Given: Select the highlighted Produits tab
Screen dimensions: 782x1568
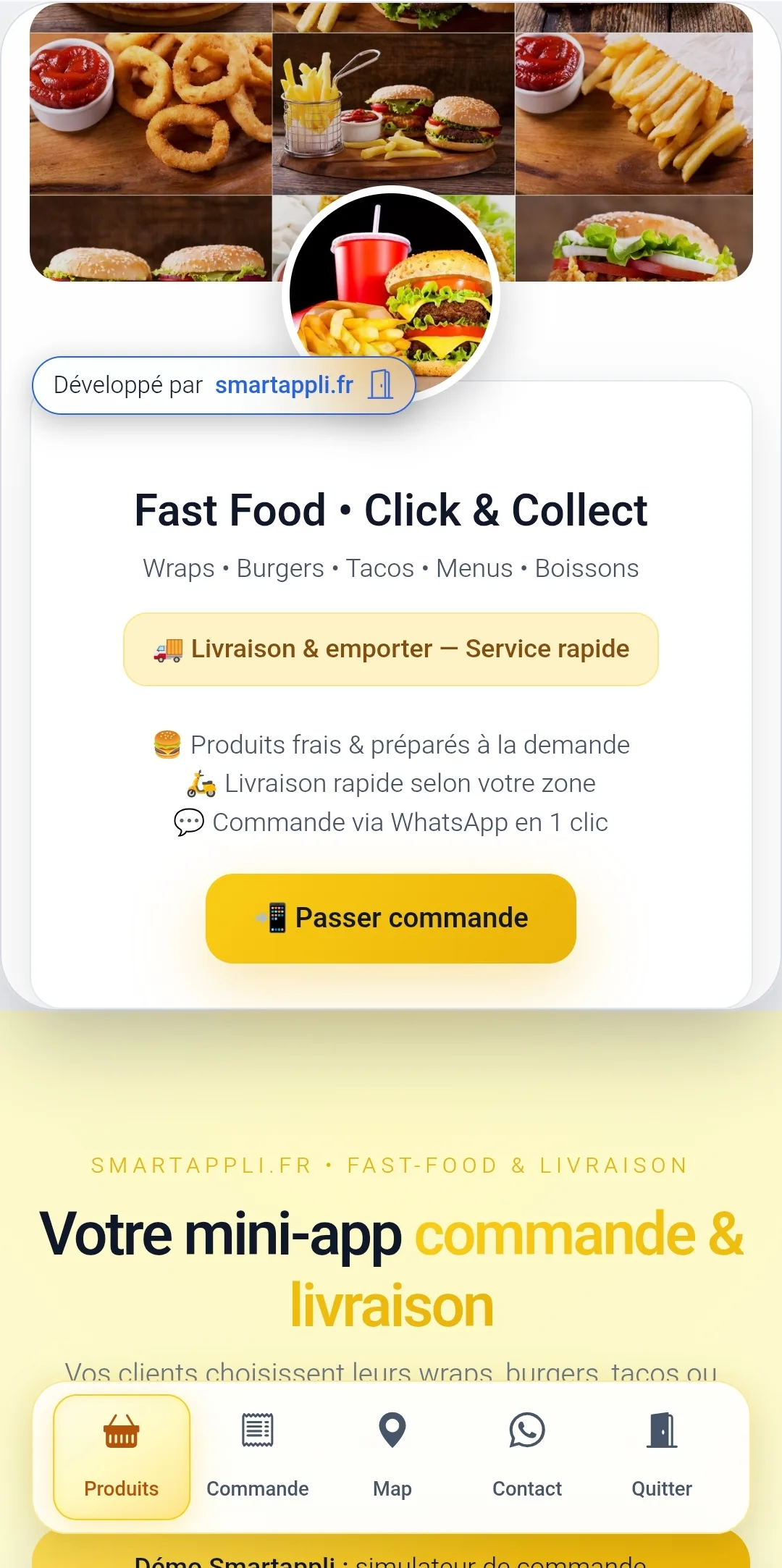Looking at the screenshot, I should click(120, 1455).
